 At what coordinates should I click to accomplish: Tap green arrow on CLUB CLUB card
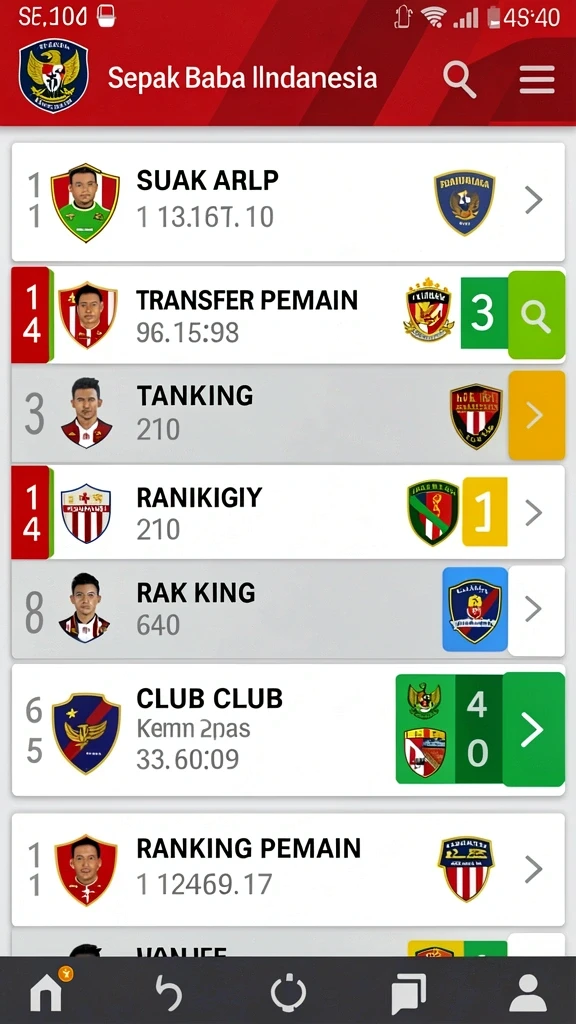533,729
